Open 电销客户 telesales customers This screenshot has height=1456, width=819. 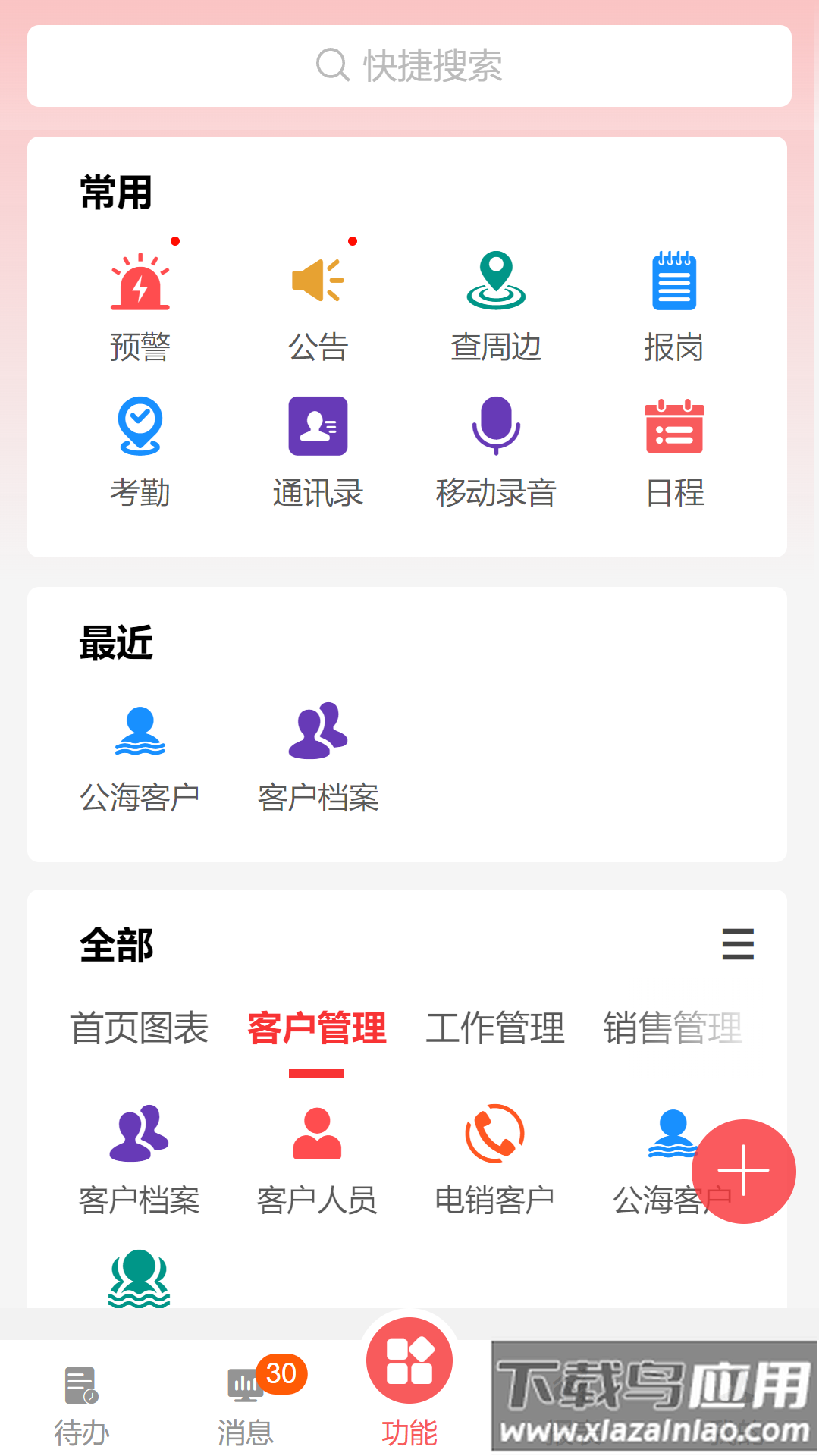pos(494,1156)
